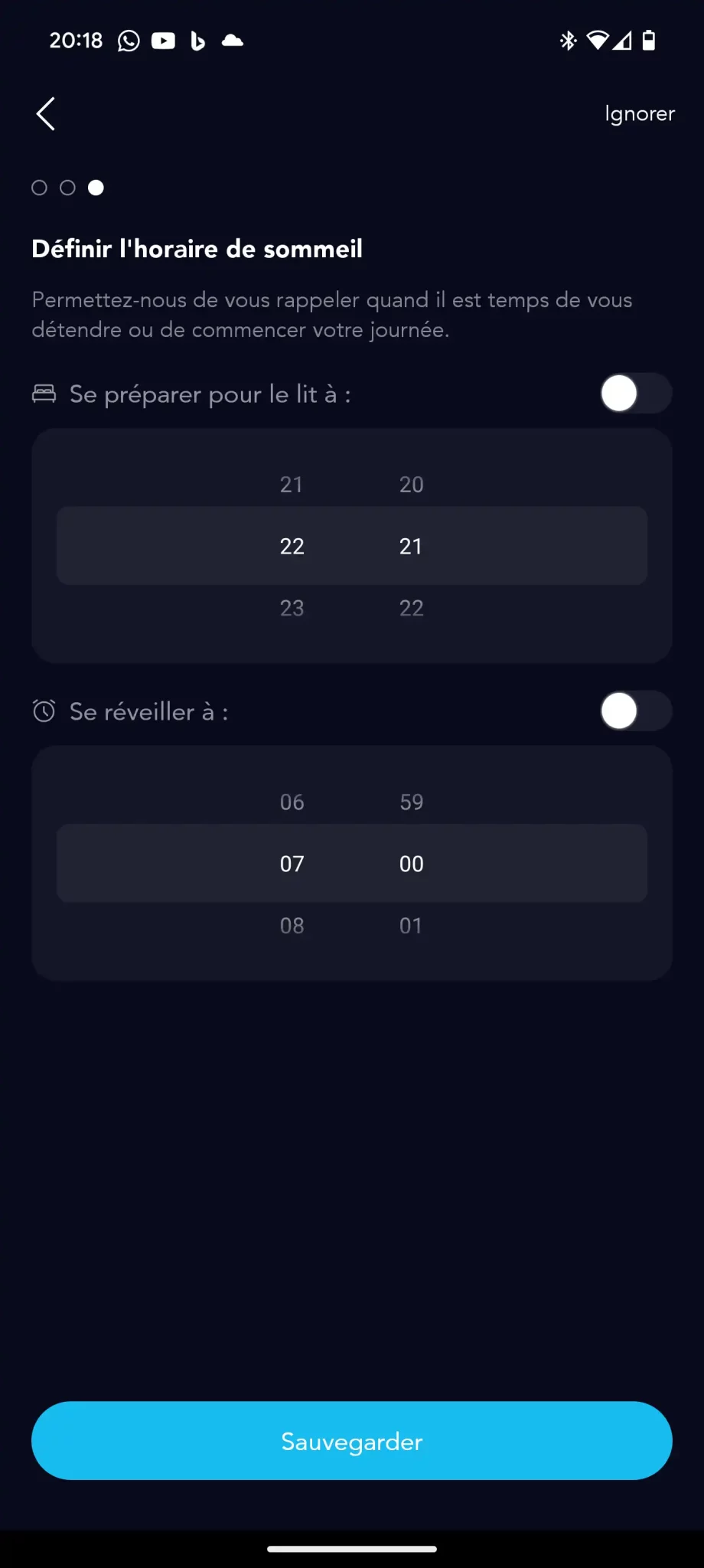Enable the bedtime reminder toggle
Screen dimensions: 704x1568
[x=636, y=394]
